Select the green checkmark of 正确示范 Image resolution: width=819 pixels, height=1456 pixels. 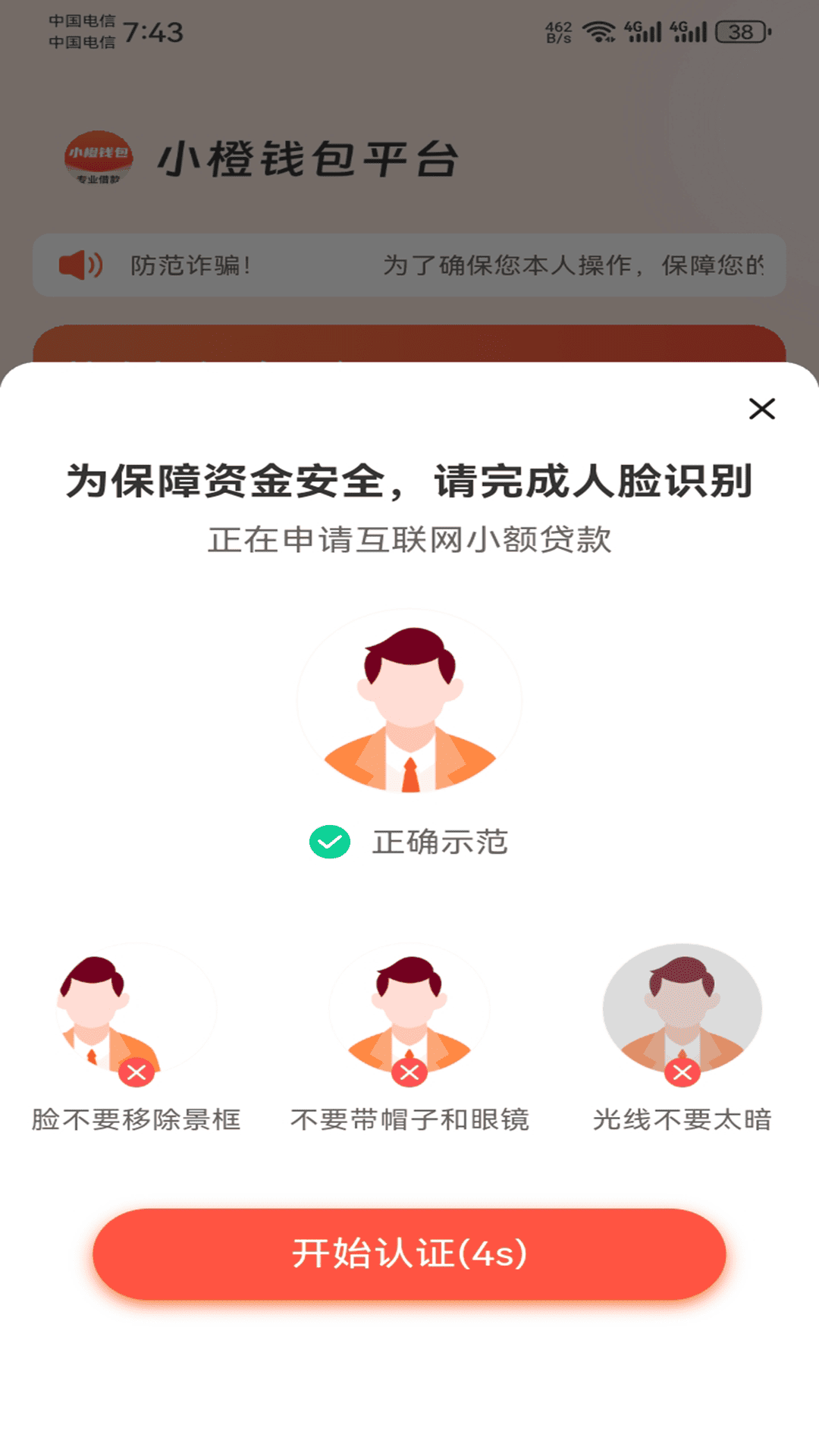pyautogui.click(x=329, y=840)
